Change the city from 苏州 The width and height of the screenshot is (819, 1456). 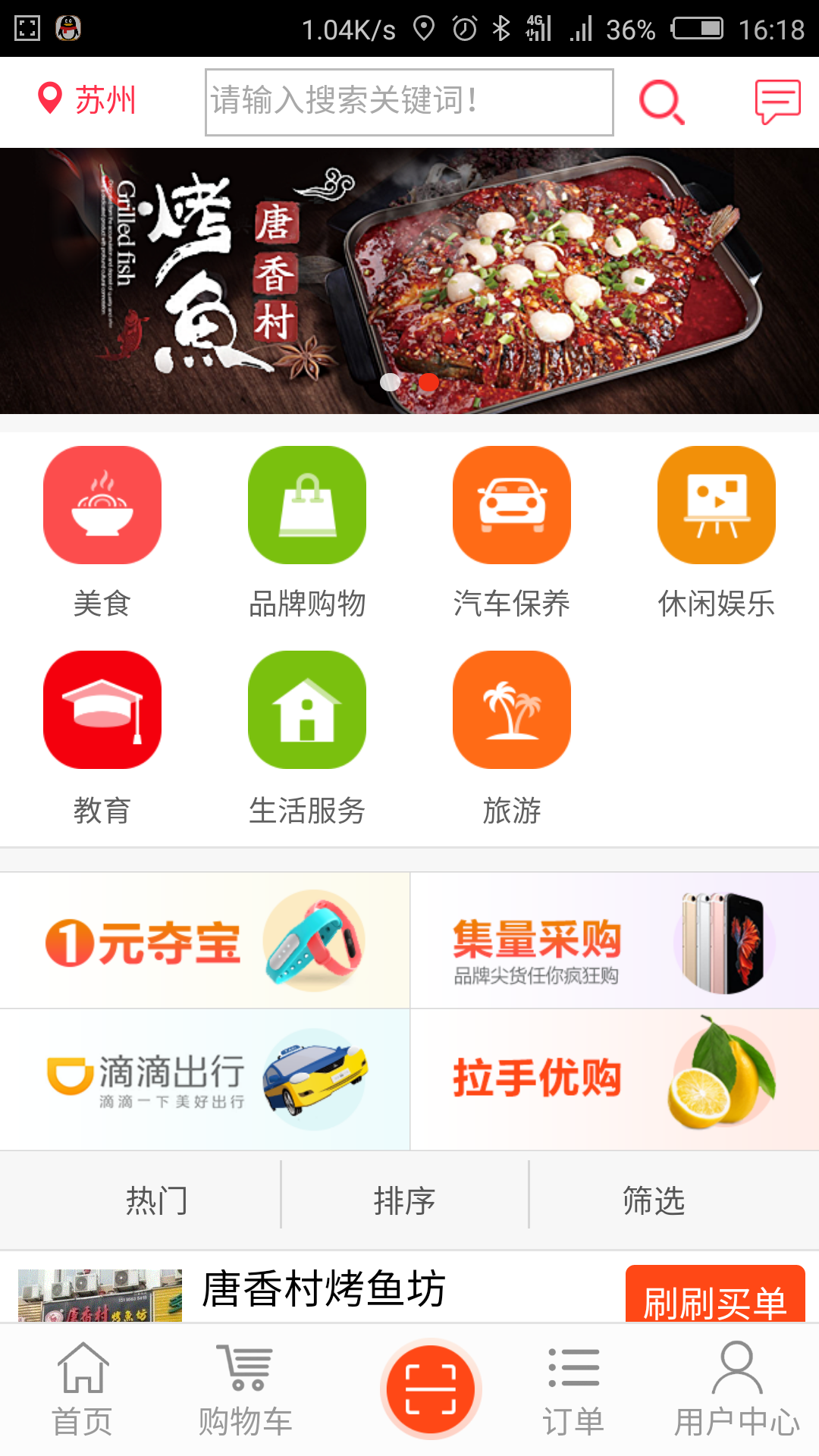pos(87,99)
